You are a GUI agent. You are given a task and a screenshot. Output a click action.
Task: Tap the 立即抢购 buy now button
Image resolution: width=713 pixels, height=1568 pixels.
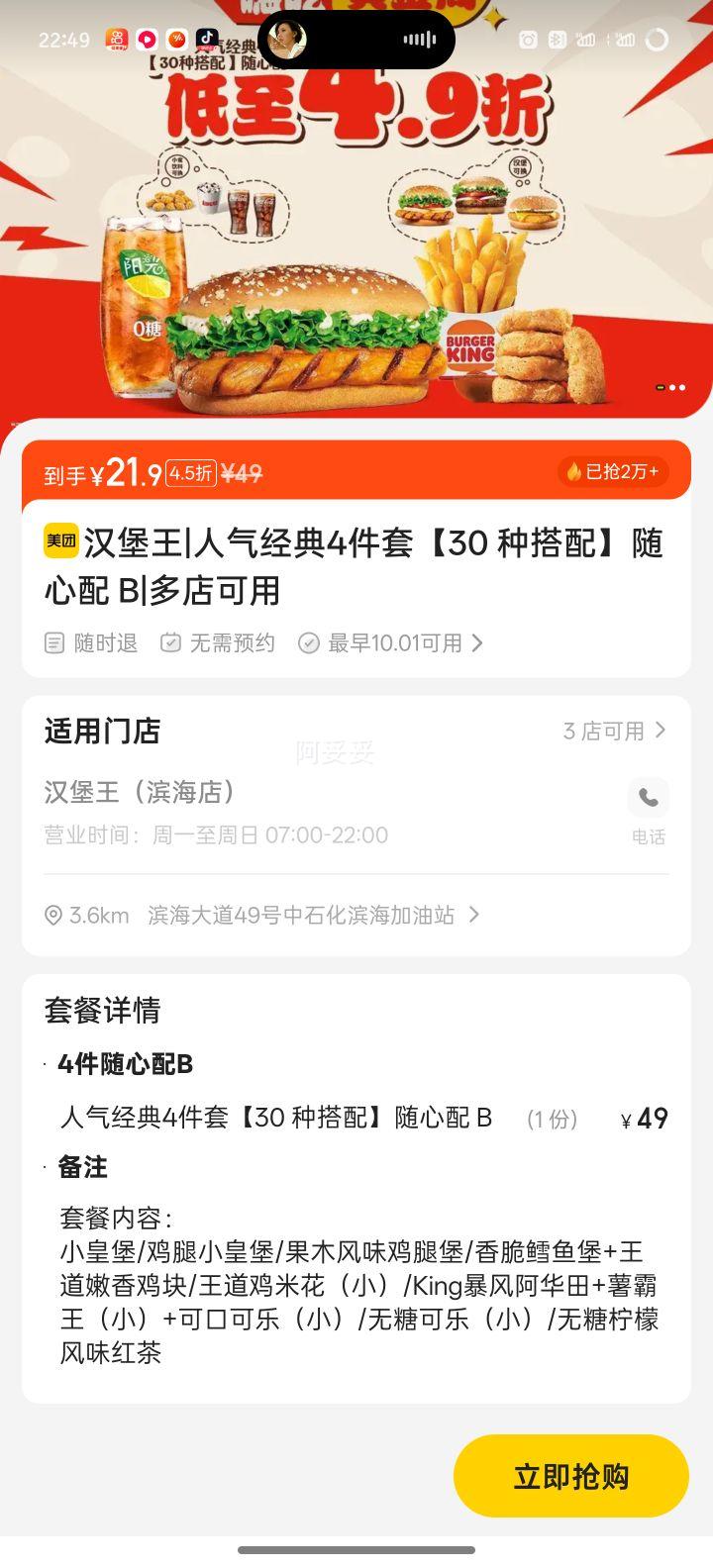click(570, 1476)
